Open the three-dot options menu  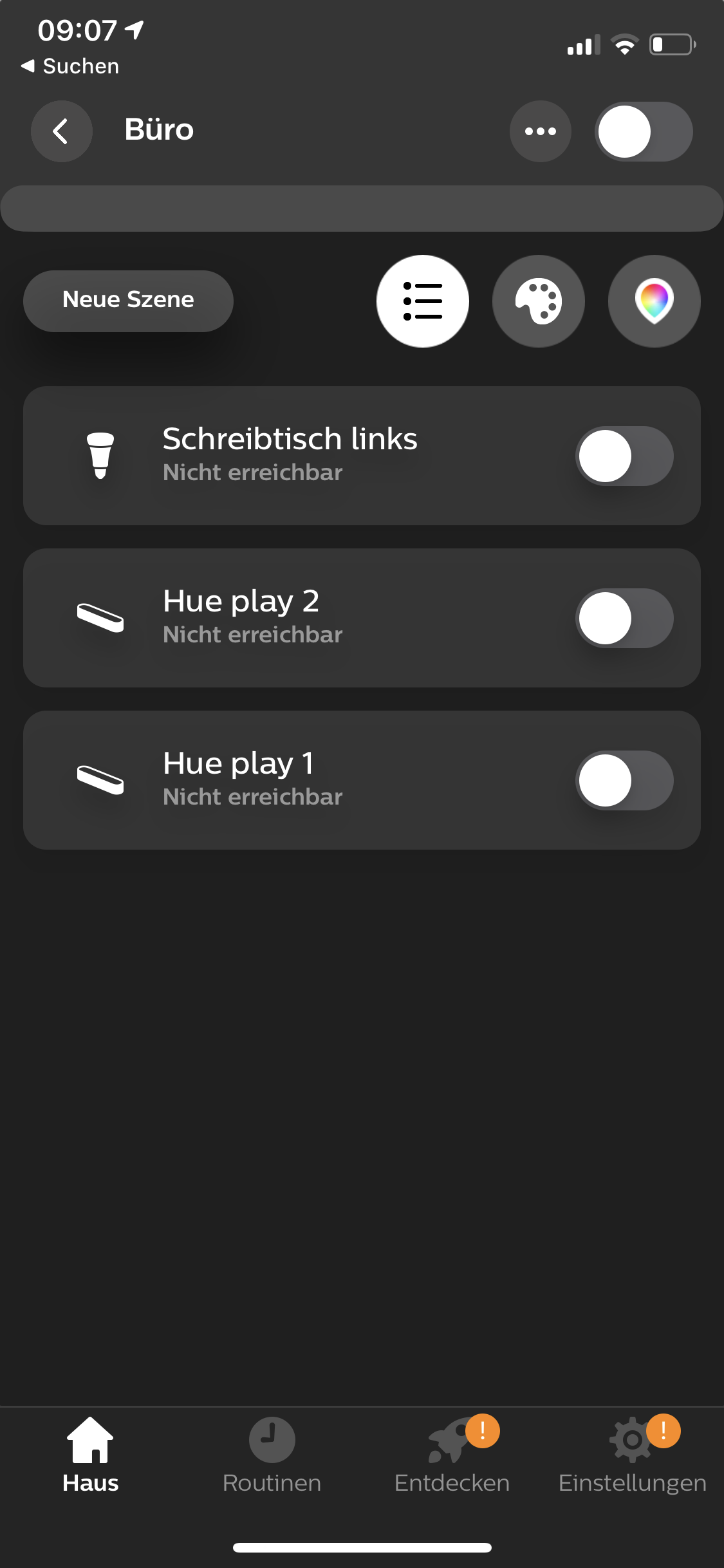tap(540, 131)
